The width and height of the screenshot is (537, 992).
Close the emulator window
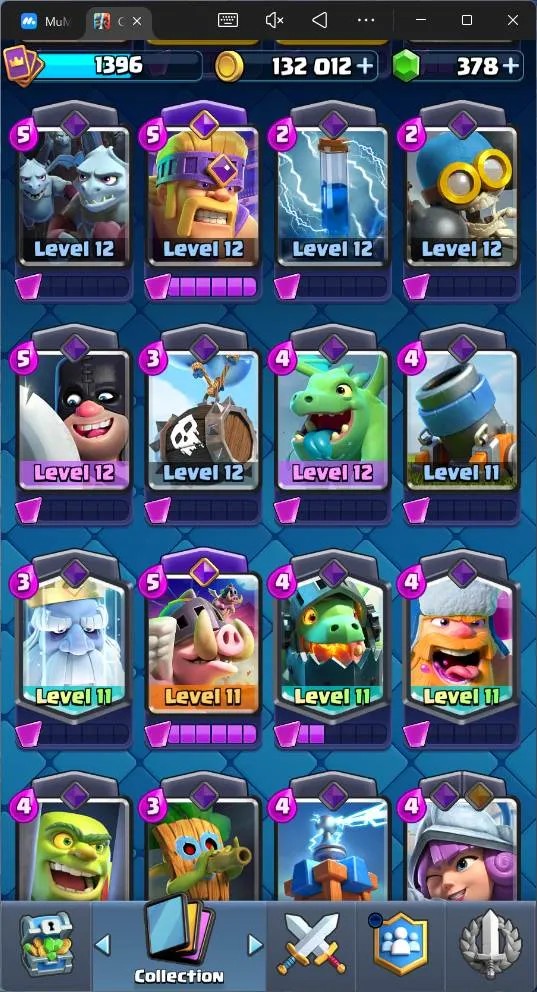pyautogui.click(x=513, y=20)
